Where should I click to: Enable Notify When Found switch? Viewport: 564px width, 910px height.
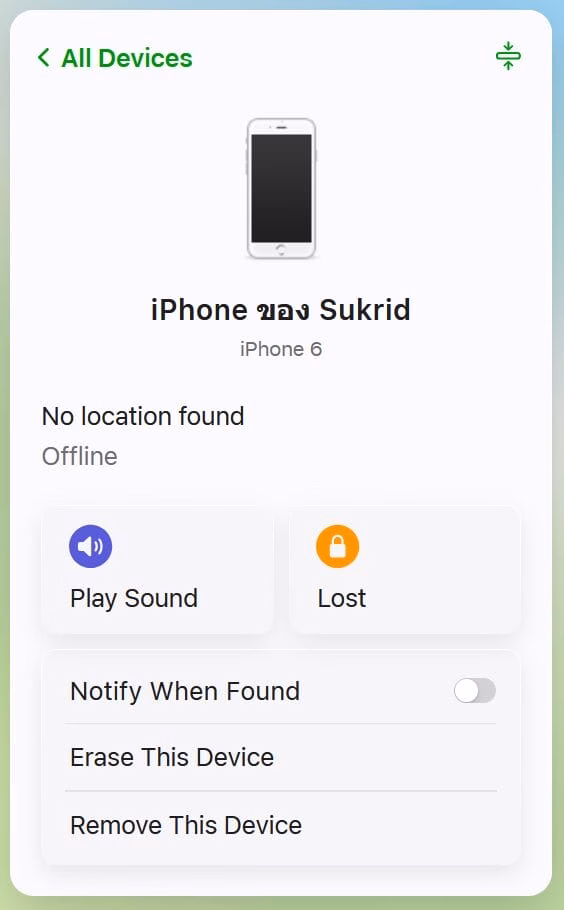tap(475, 691)
